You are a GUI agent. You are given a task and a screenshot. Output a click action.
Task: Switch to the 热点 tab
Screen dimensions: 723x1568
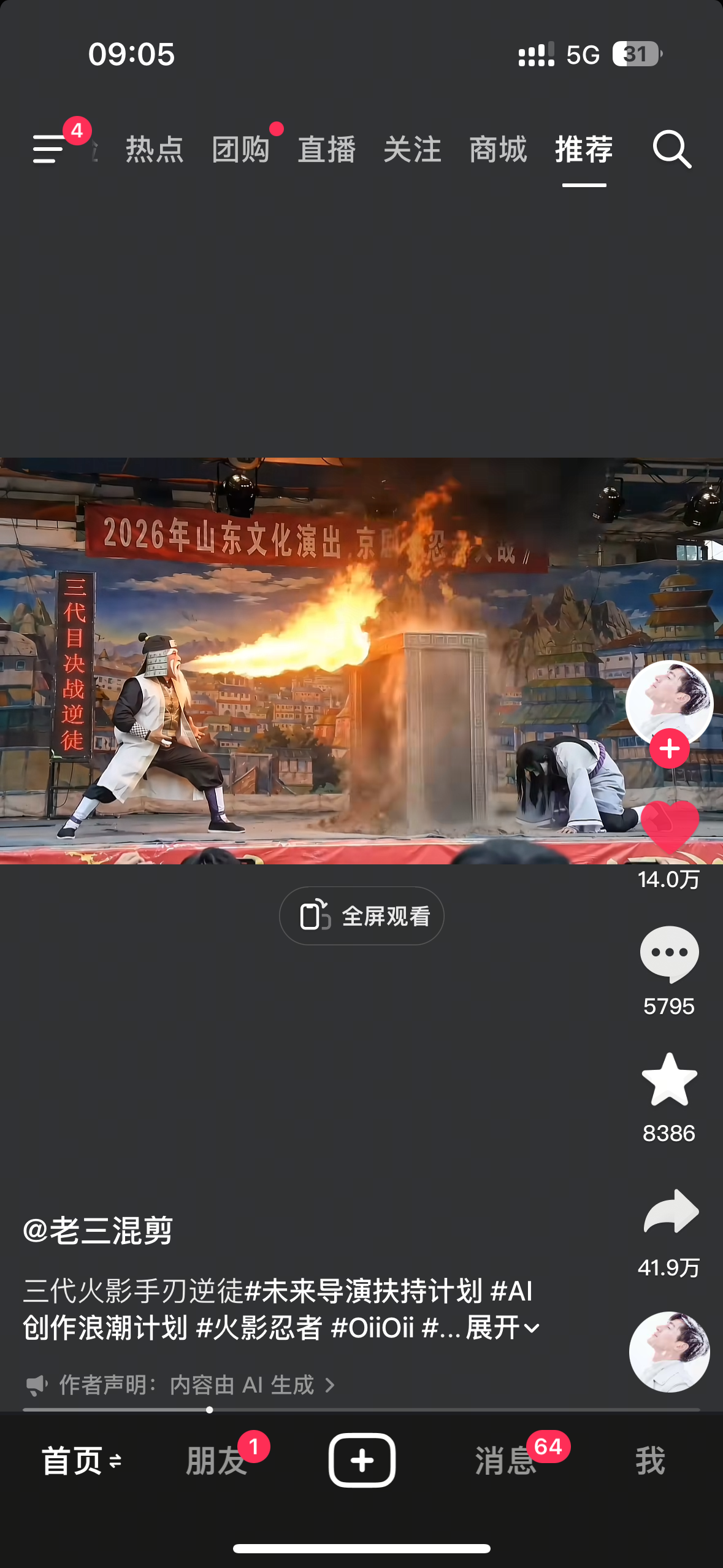click(x=155, y=150)
